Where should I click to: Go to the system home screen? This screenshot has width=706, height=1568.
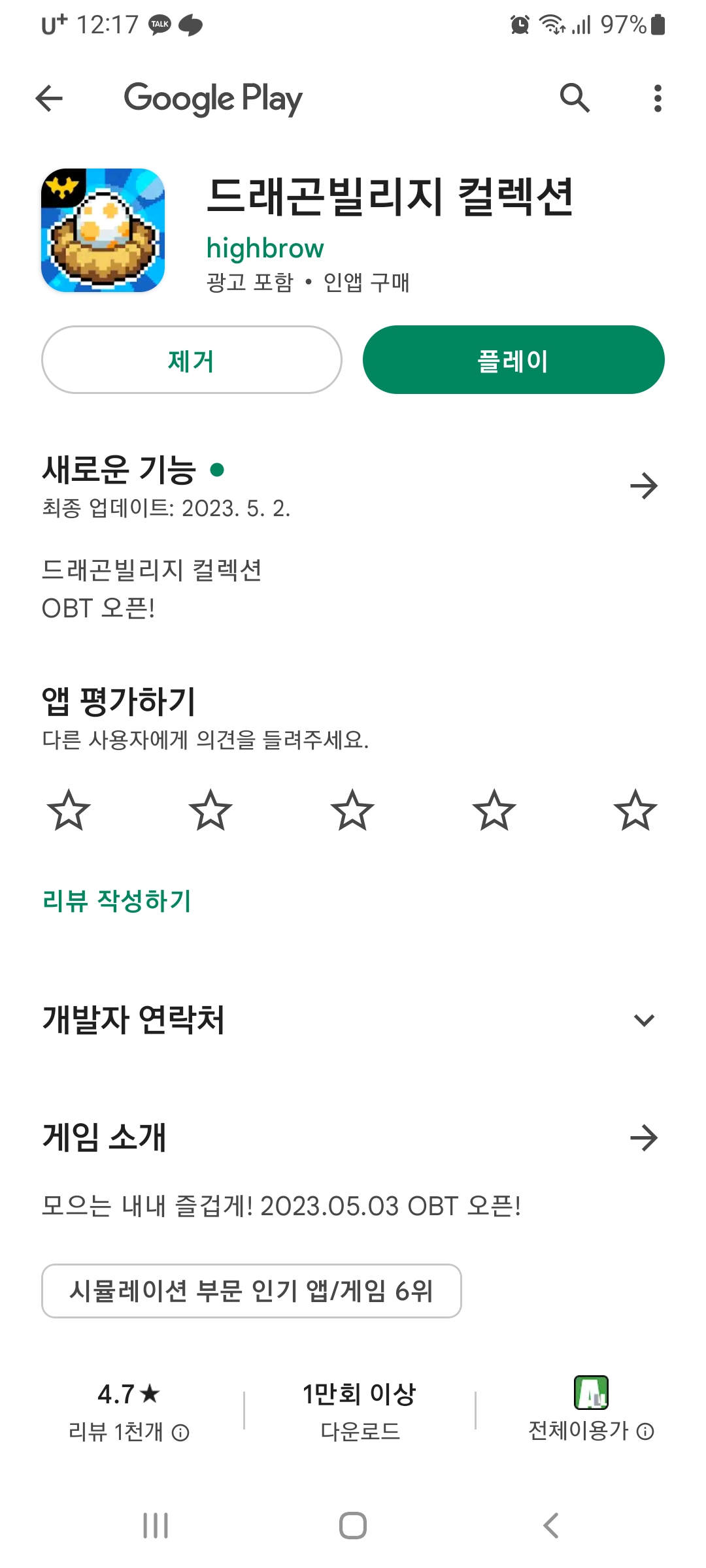pos(353,1526)
